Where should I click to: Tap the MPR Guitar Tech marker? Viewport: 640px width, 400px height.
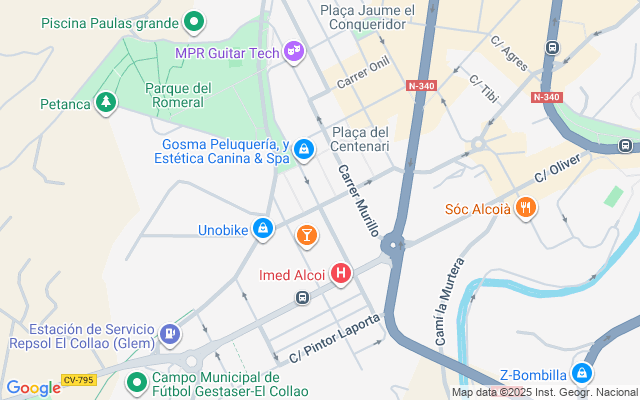point(294,50)
